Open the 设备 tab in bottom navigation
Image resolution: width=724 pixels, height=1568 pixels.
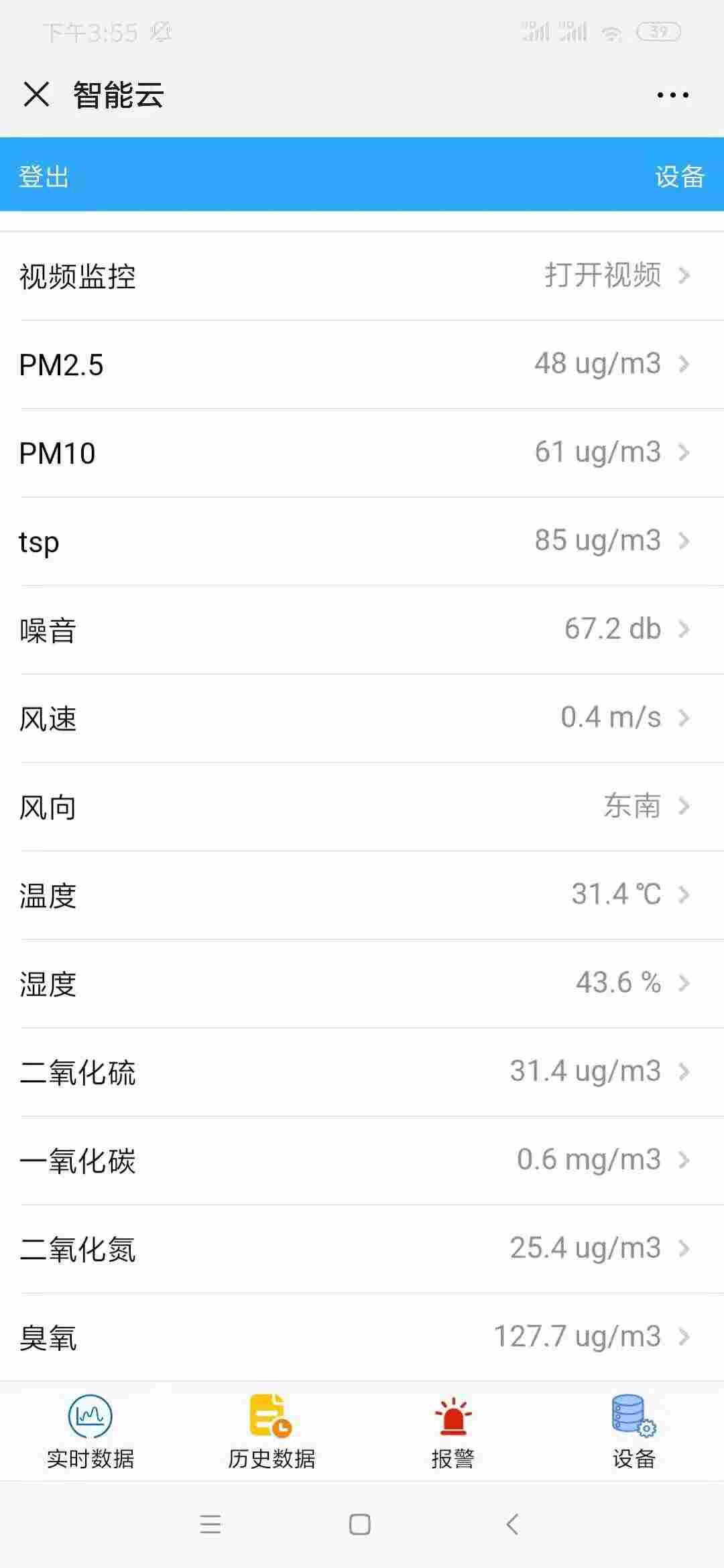point(633,1432)
